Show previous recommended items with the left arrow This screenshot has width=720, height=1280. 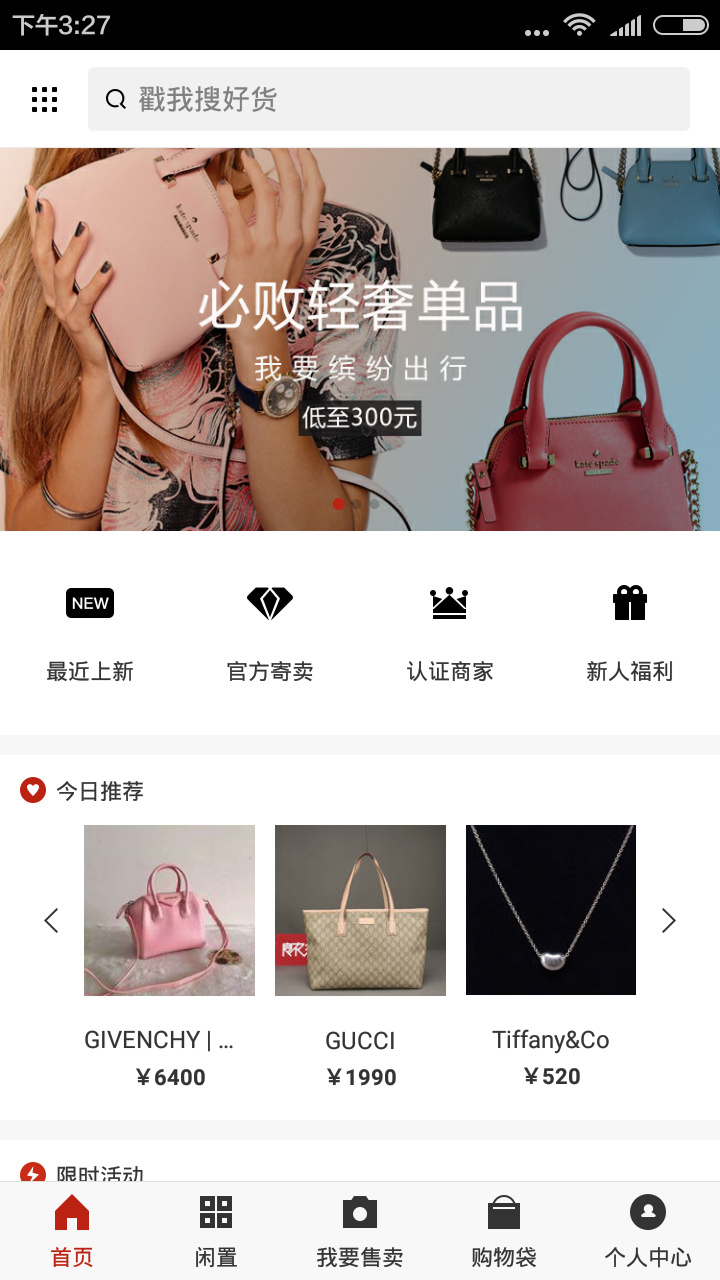tap(51, 921)
